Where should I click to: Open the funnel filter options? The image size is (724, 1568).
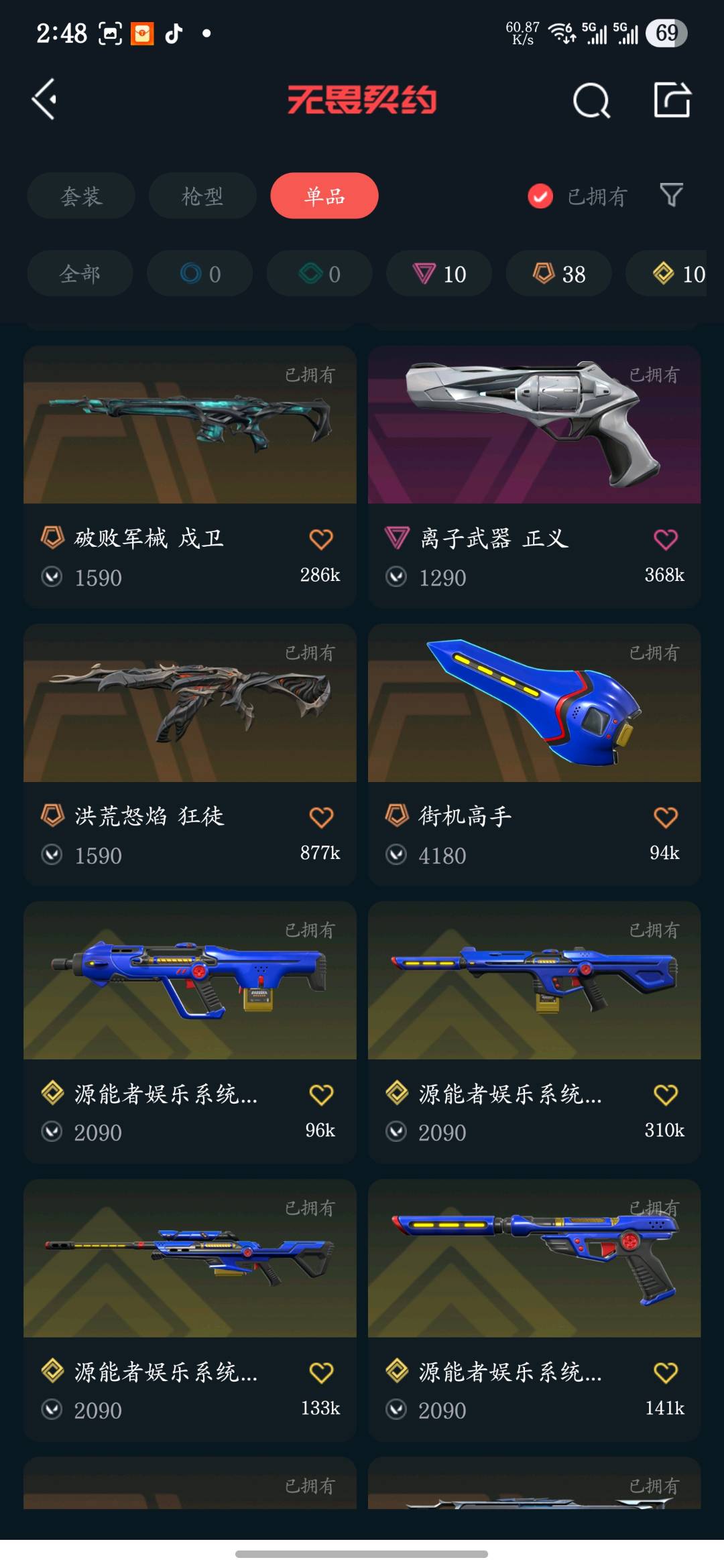click(x=671, y=195)
